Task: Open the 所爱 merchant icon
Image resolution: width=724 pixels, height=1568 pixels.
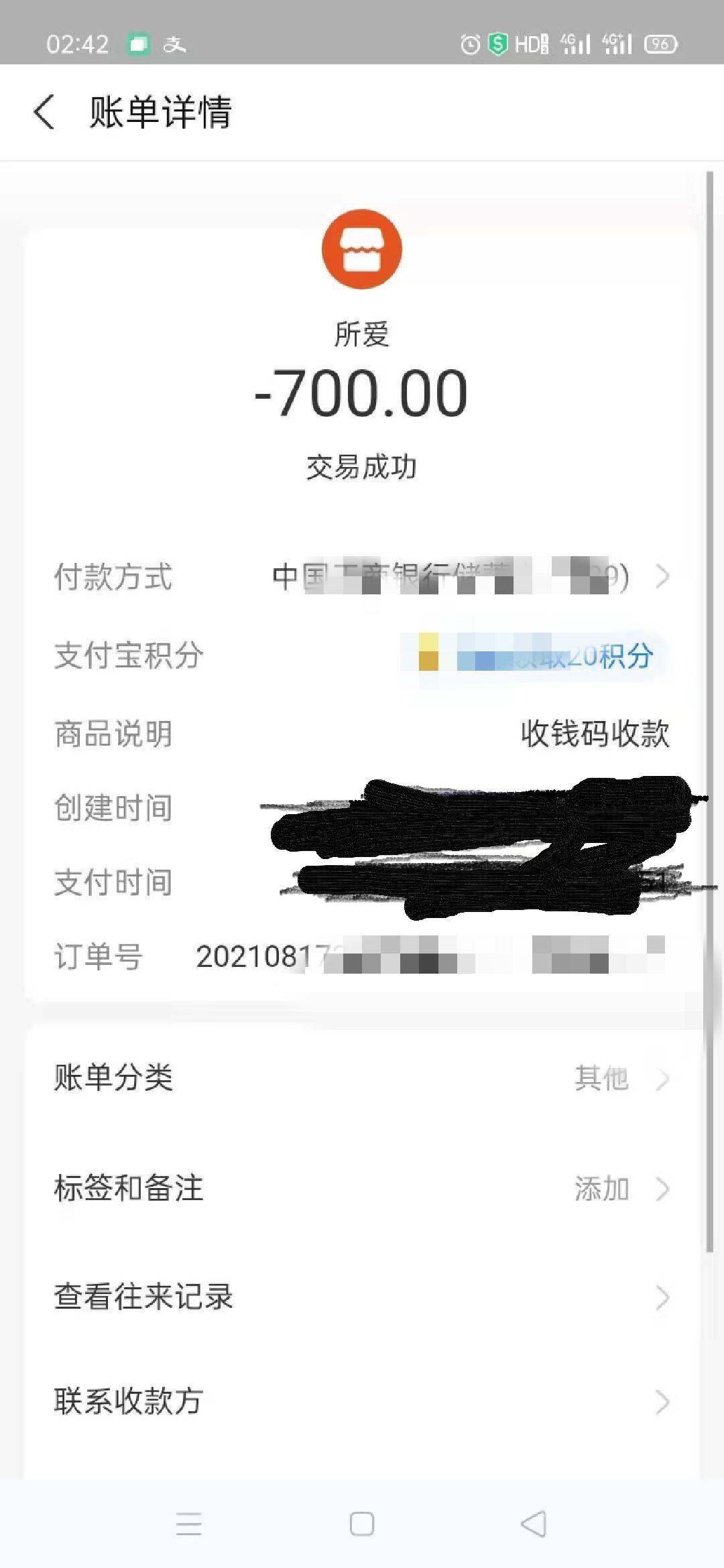Action: pyautogui.click(x=361, y=249)
